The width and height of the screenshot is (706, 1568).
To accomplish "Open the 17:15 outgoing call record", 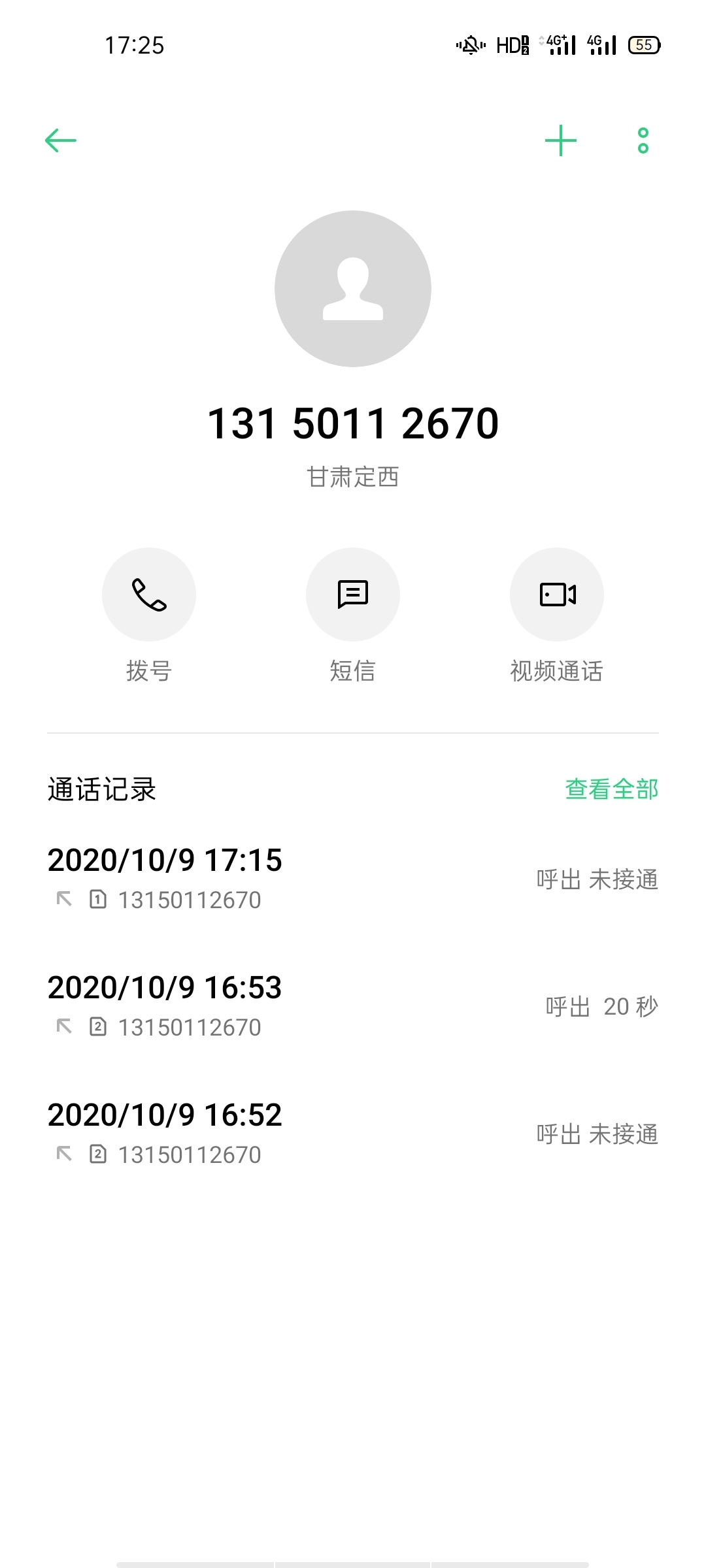I will (x=353, y=879).
